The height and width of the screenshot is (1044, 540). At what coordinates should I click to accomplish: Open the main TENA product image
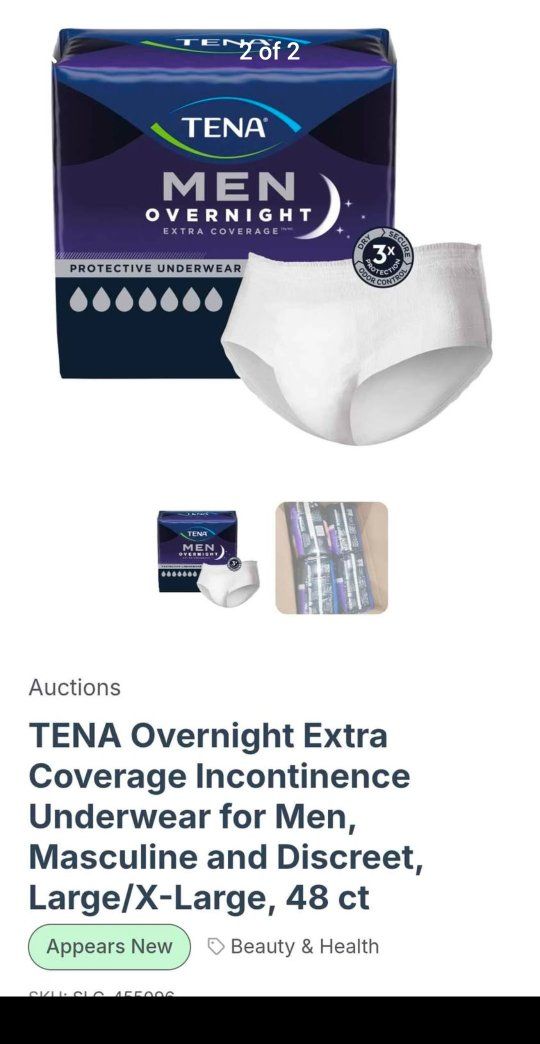[272, 236]
